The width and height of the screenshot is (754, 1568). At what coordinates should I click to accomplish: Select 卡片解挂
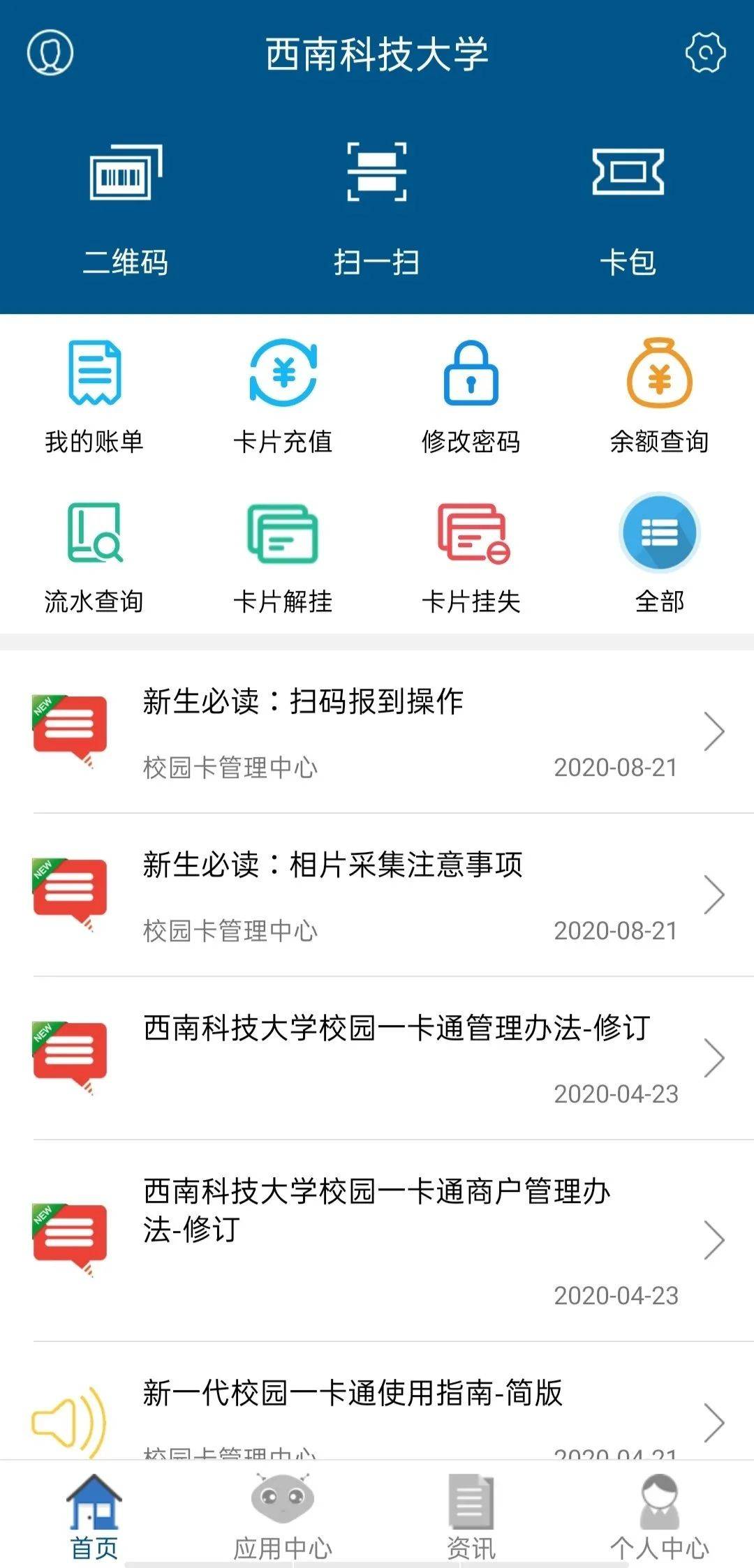pyautogui.click(x=283, y=556)
